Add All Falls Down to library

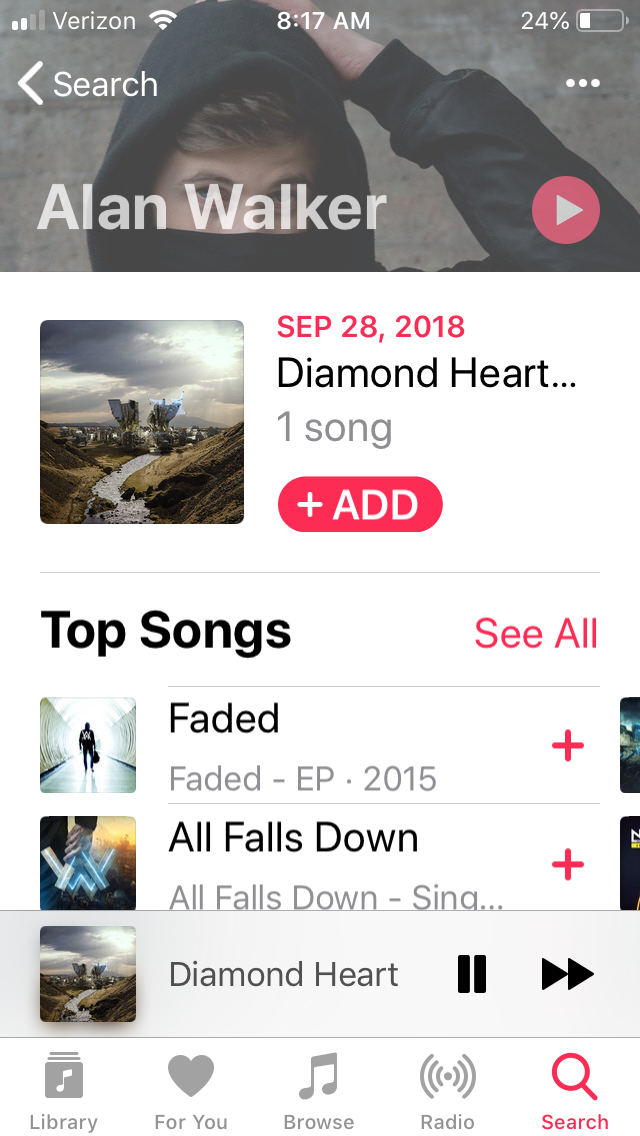tap(568, 864)
